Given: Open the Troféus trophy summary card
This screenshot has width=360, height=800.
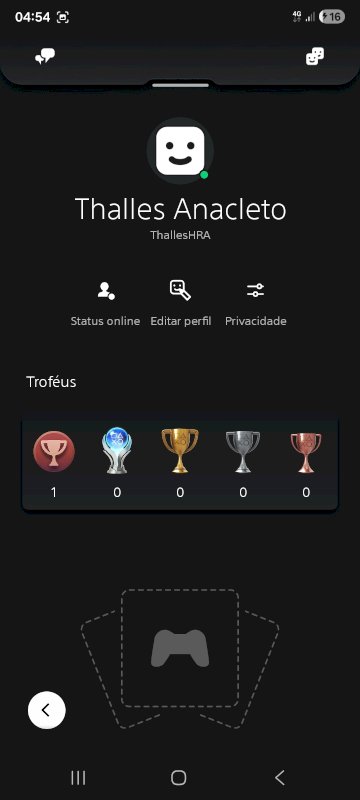Looking at the screenshot, I should click(180, 464).
